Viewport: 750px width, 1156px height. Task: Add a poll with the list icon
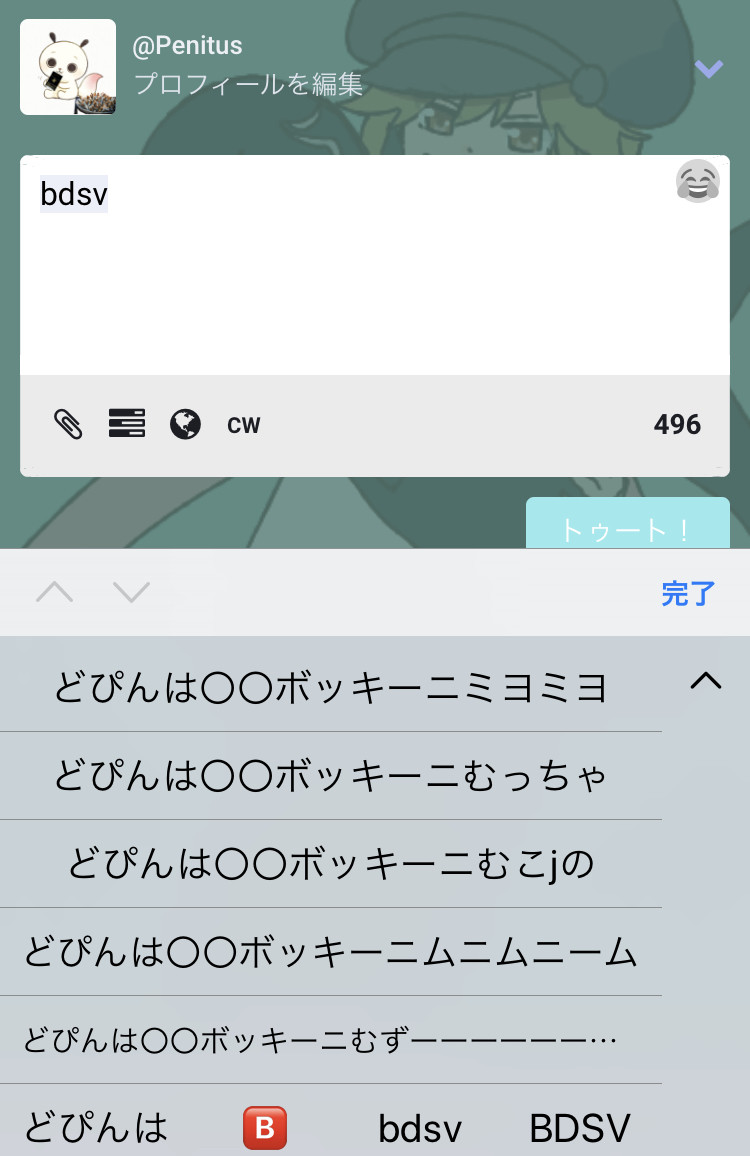pyautogui.click(x=127, y=424)
